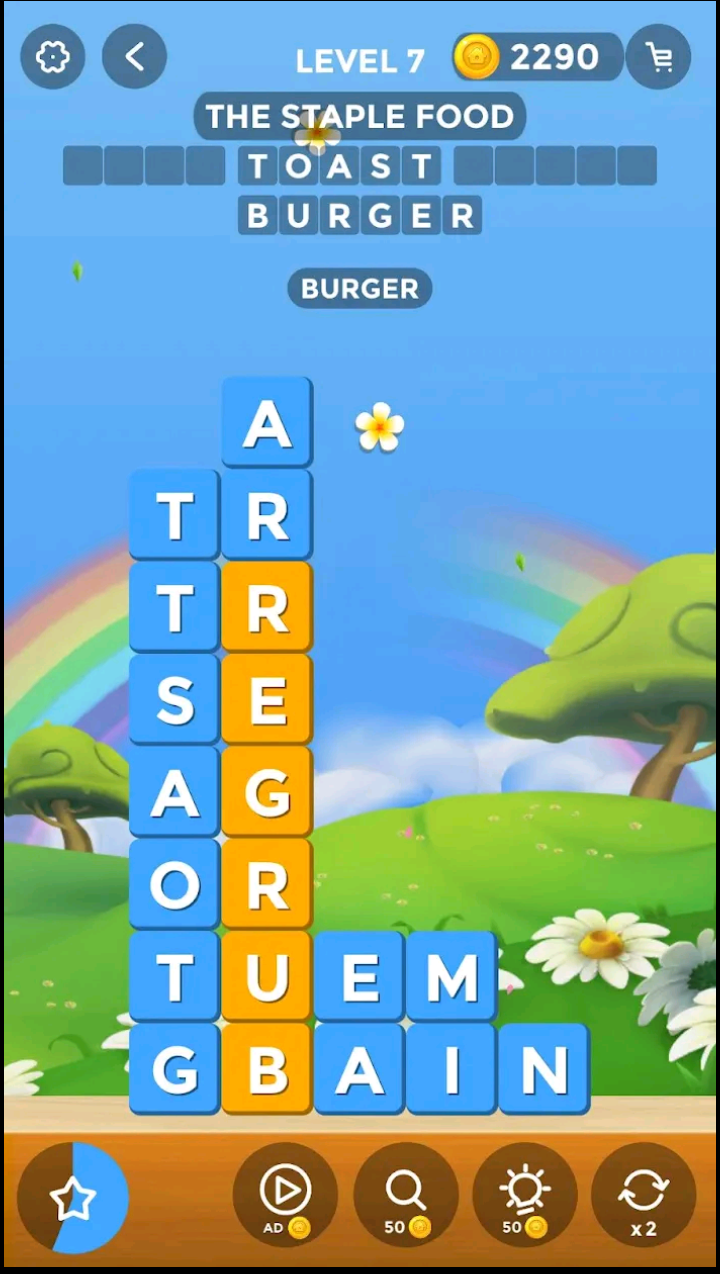Select the letter S tile

[x=175, y=699]
